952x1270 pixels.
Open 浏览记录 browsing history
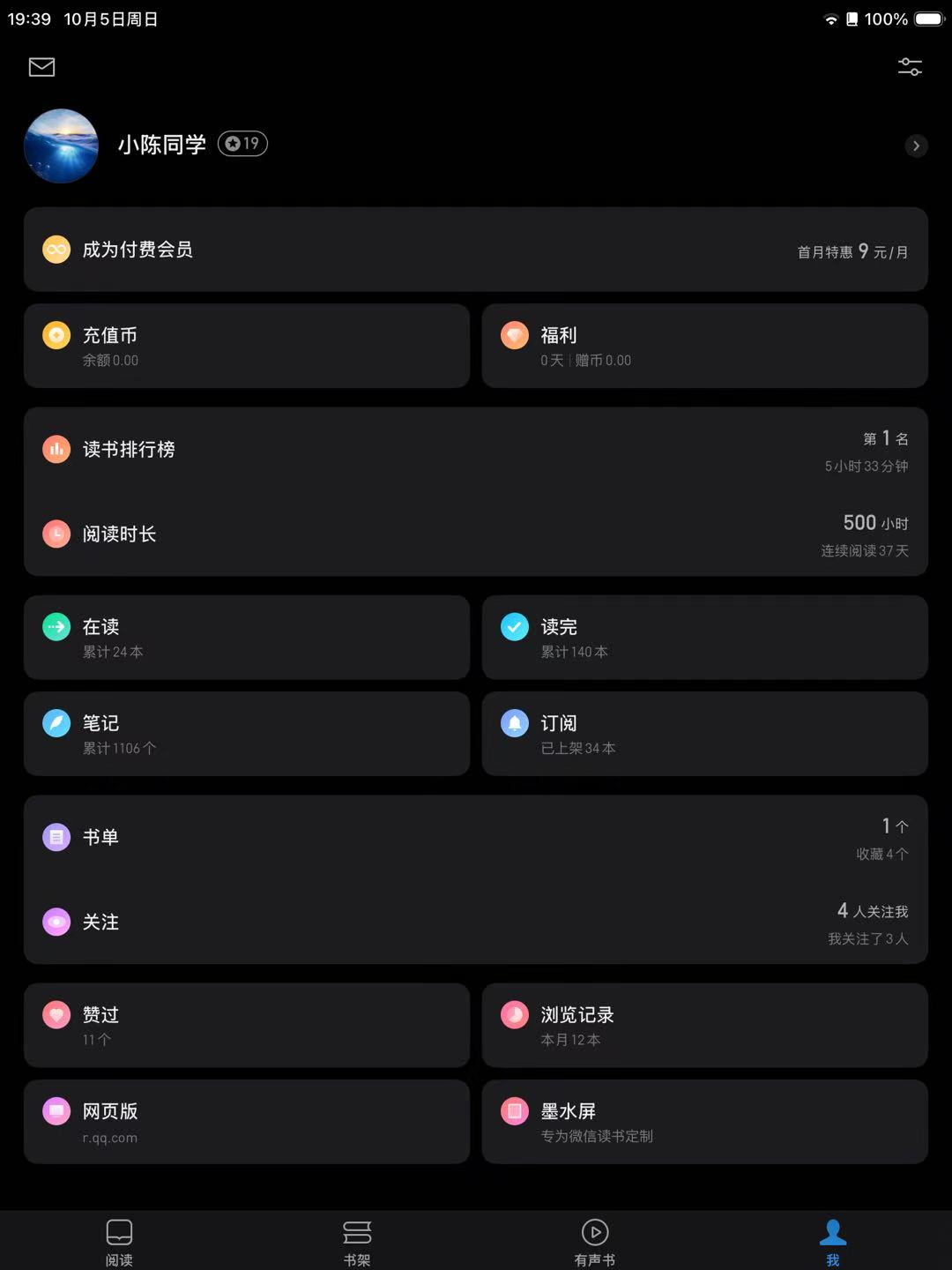click(704, 1026)
